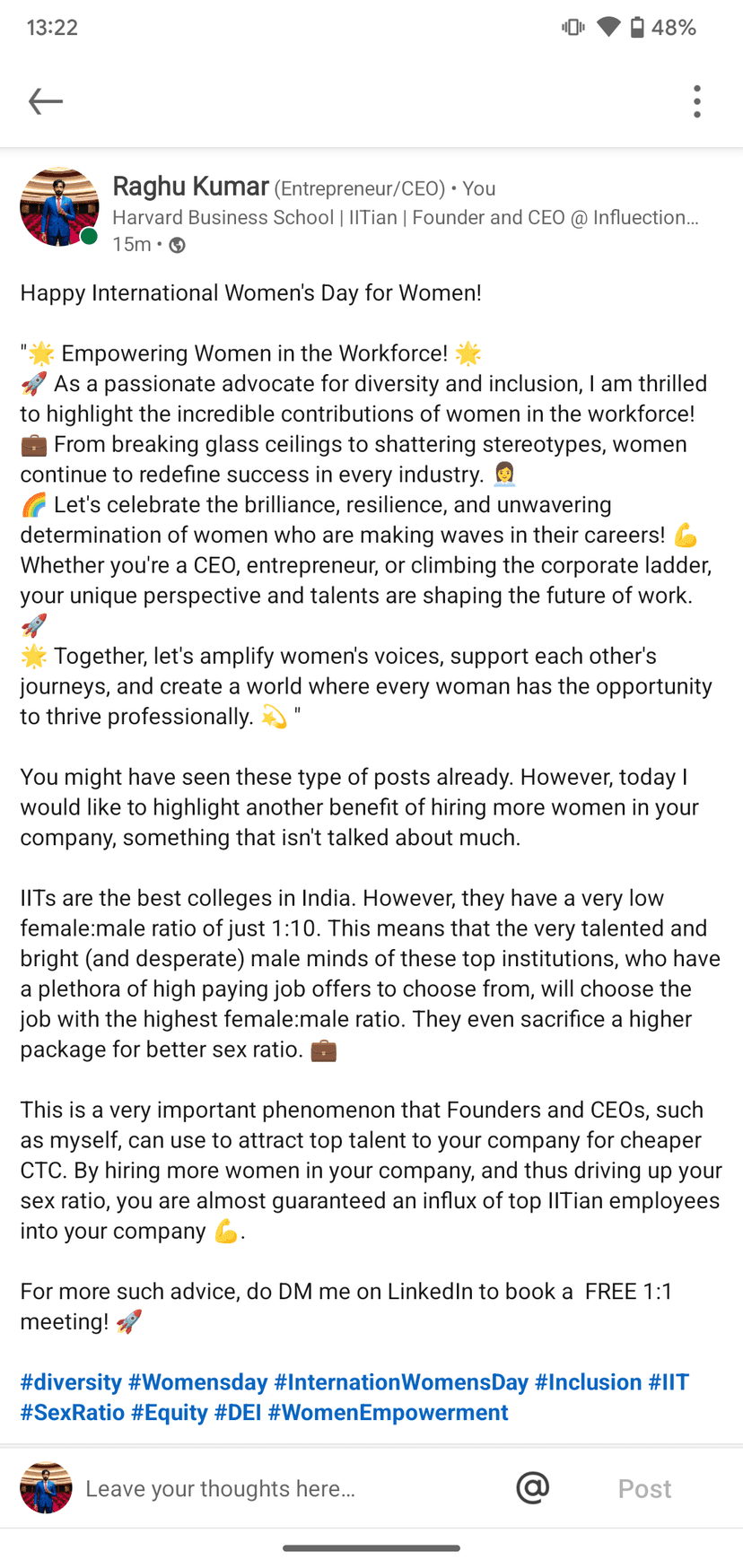
Task: Browse the #Equity hashtag
Action: pyautogui.click(x=170, y=1413)
